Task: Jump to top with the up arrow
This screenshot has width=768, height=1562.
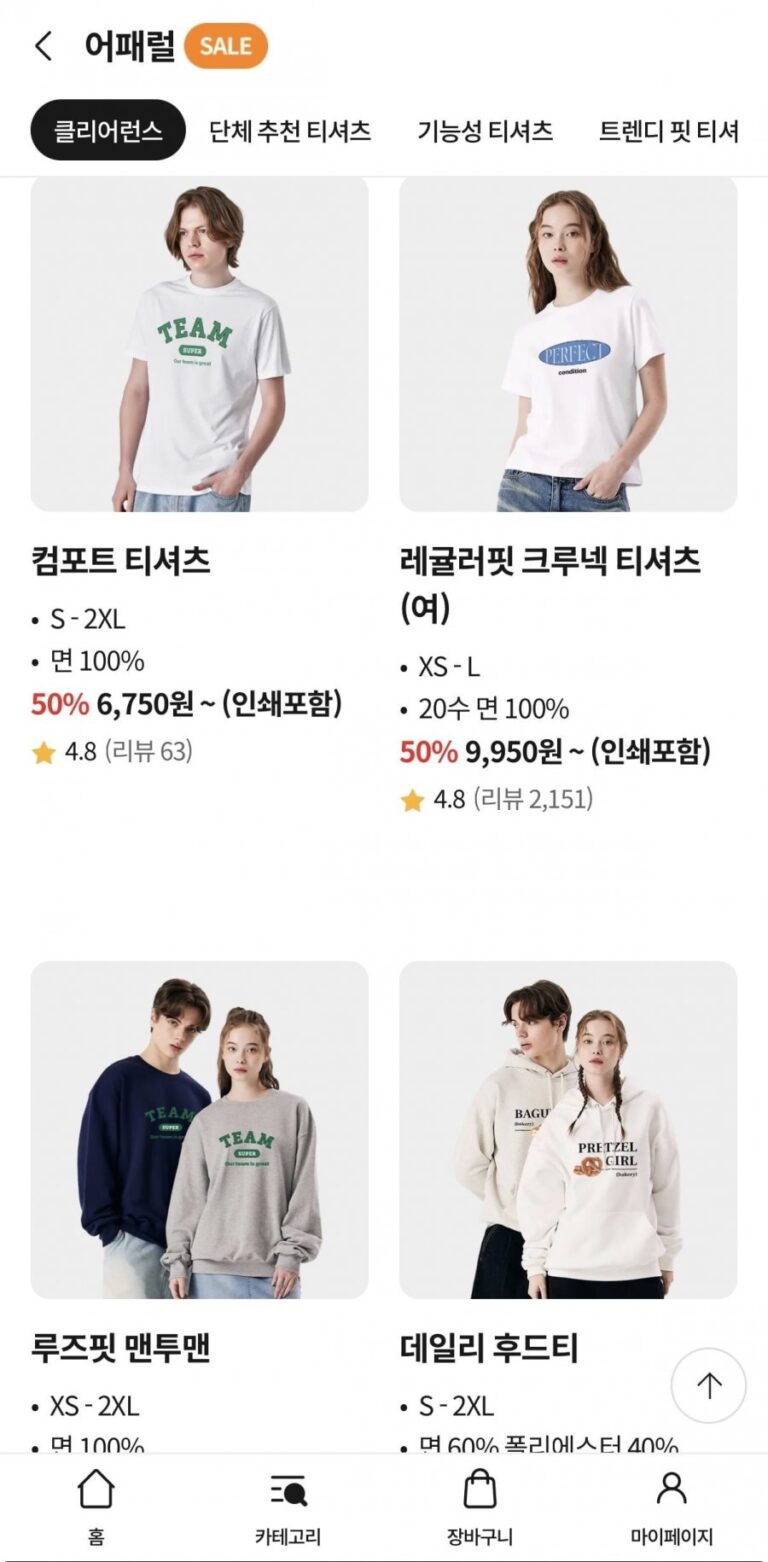Action: [x=708, y=1385]
